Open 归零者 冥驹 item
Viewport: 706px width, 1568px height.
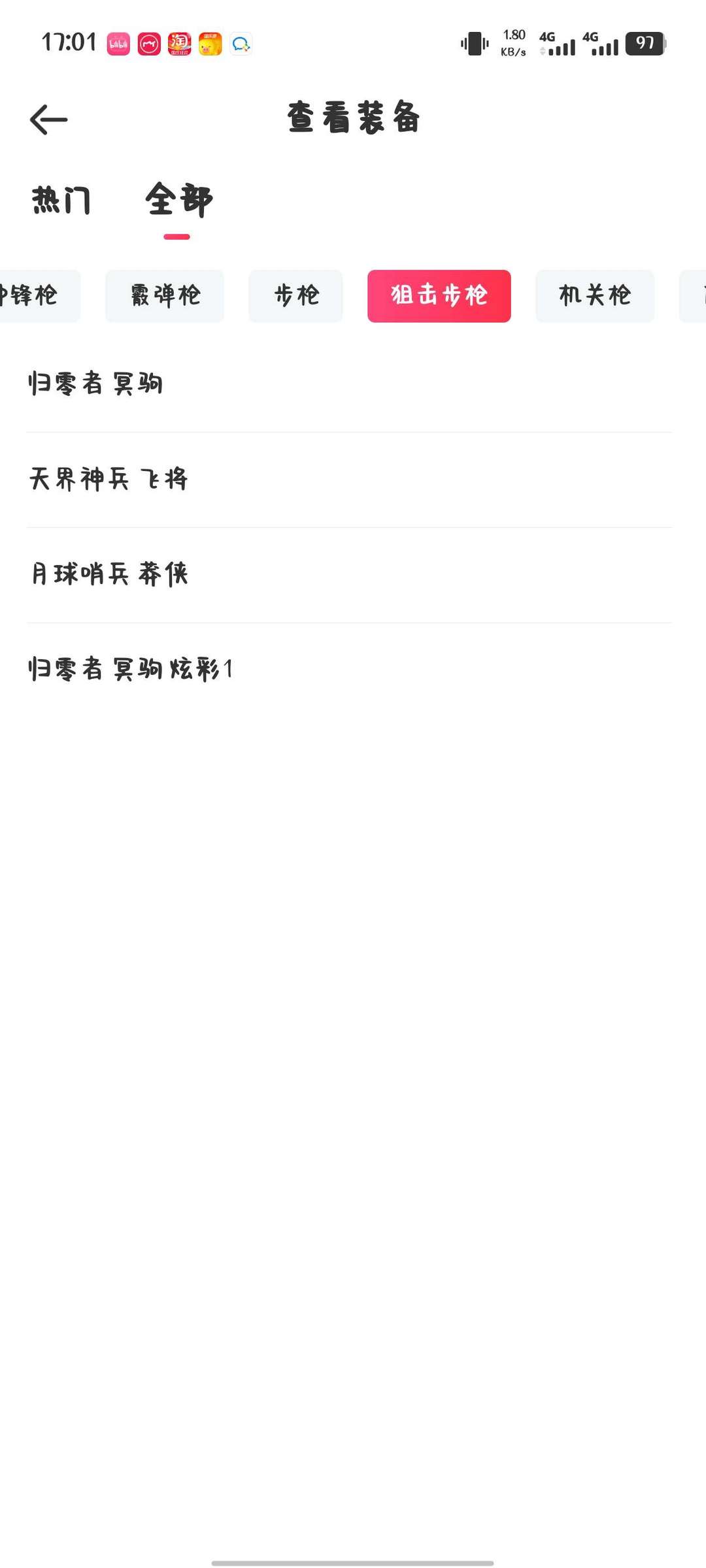point(95,384)
